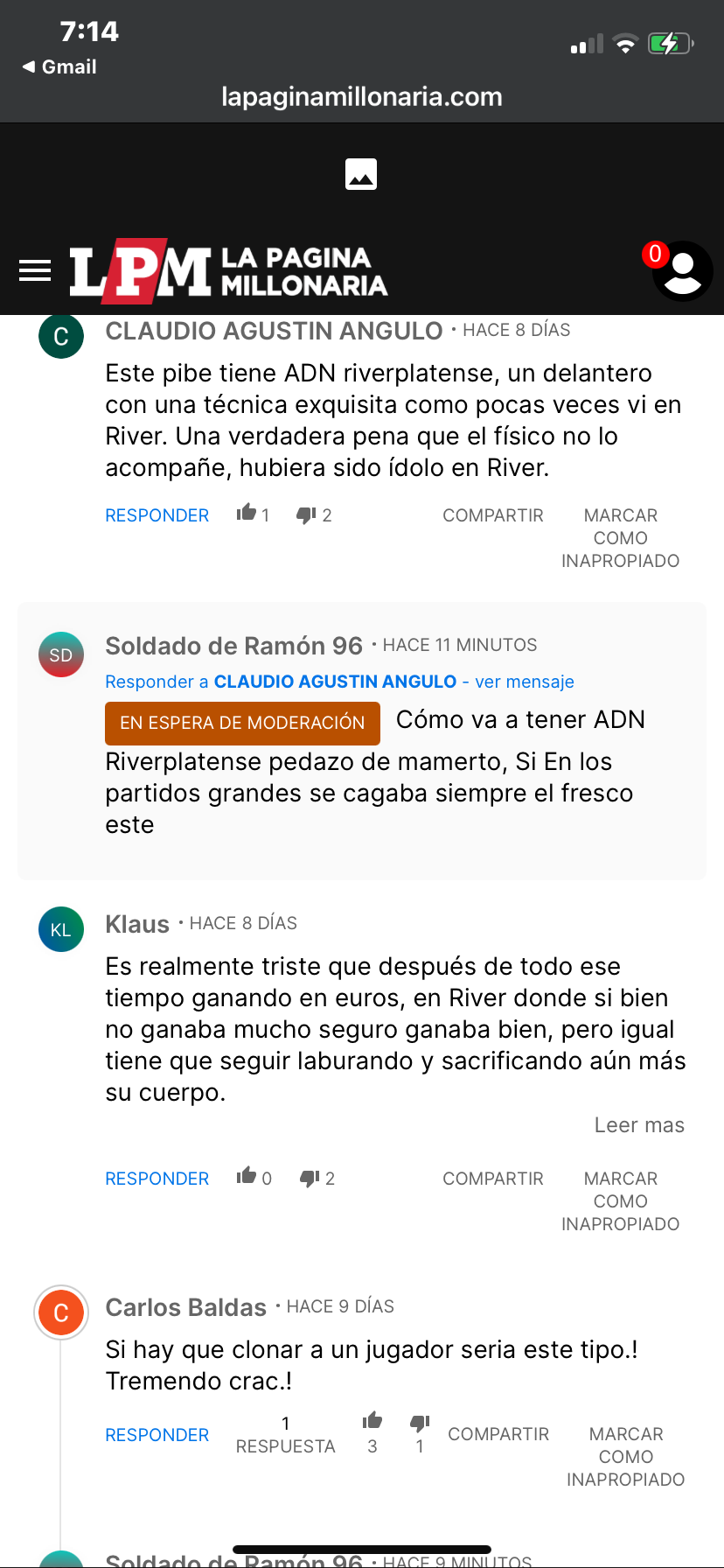Viewport: 724px width, 1568px height.
Task: Dislike Claudio Agustin Angulo's comment
Action: [x=314, y=515]
